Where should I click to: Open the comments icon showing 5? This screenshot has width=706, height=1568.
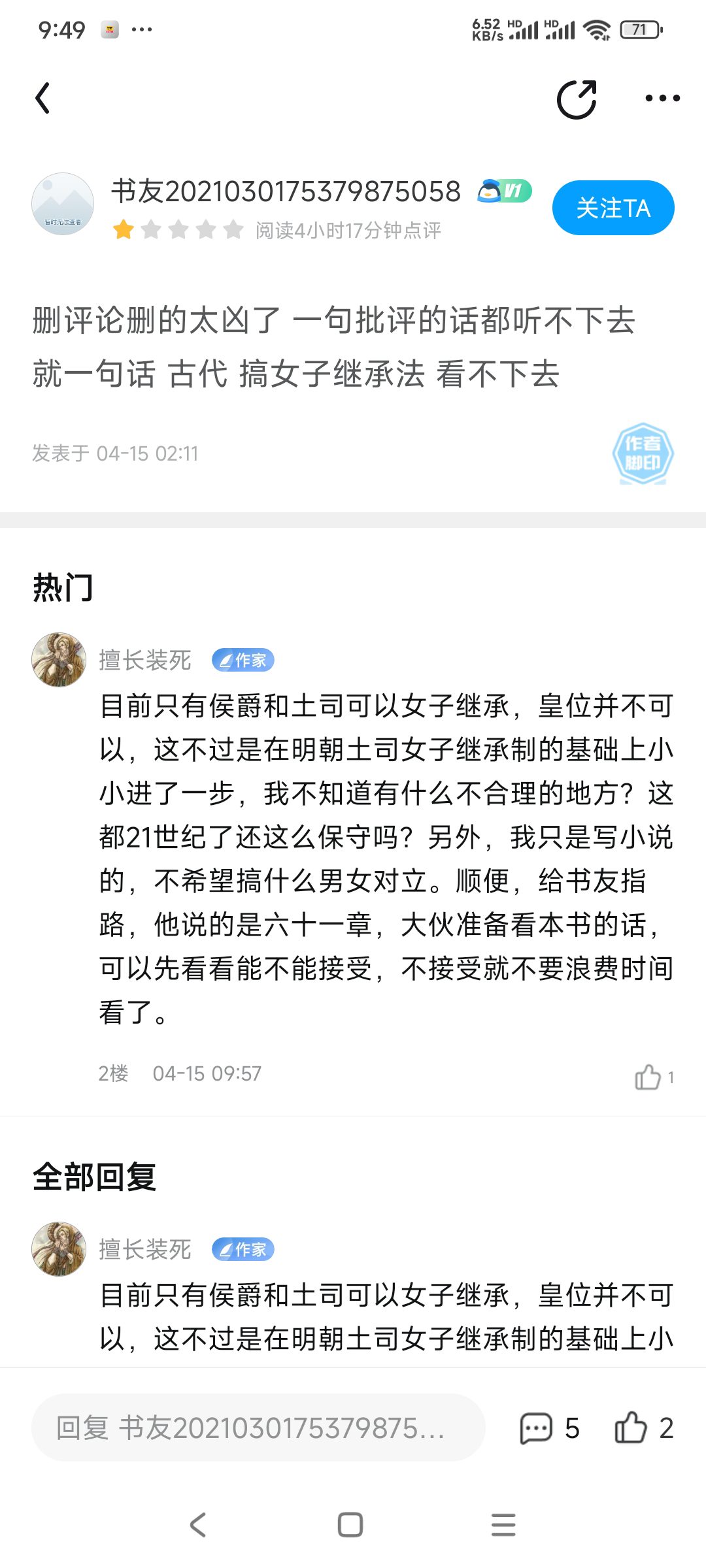(549, 1428)
